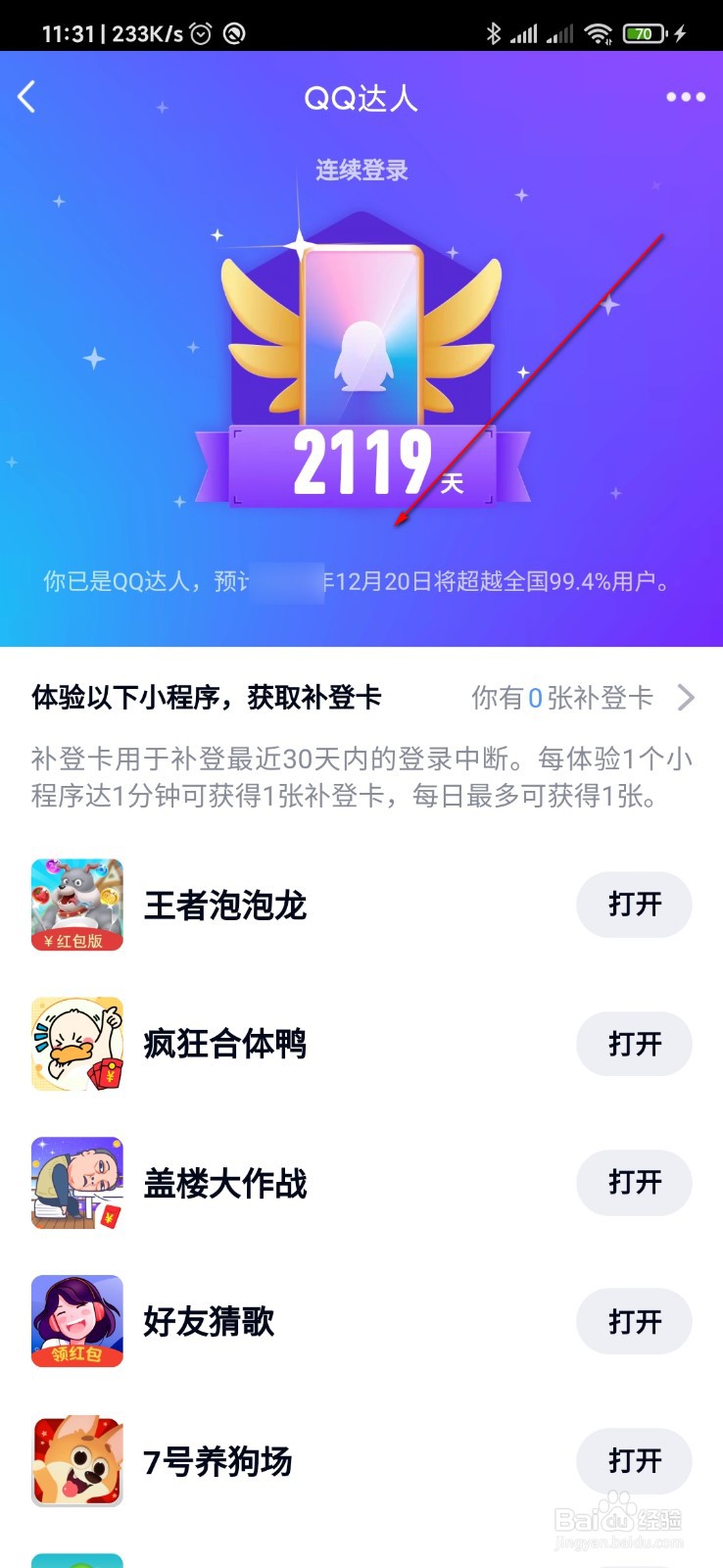Open the 王者泡泡龙 mini-program icon

pos(76,904)
